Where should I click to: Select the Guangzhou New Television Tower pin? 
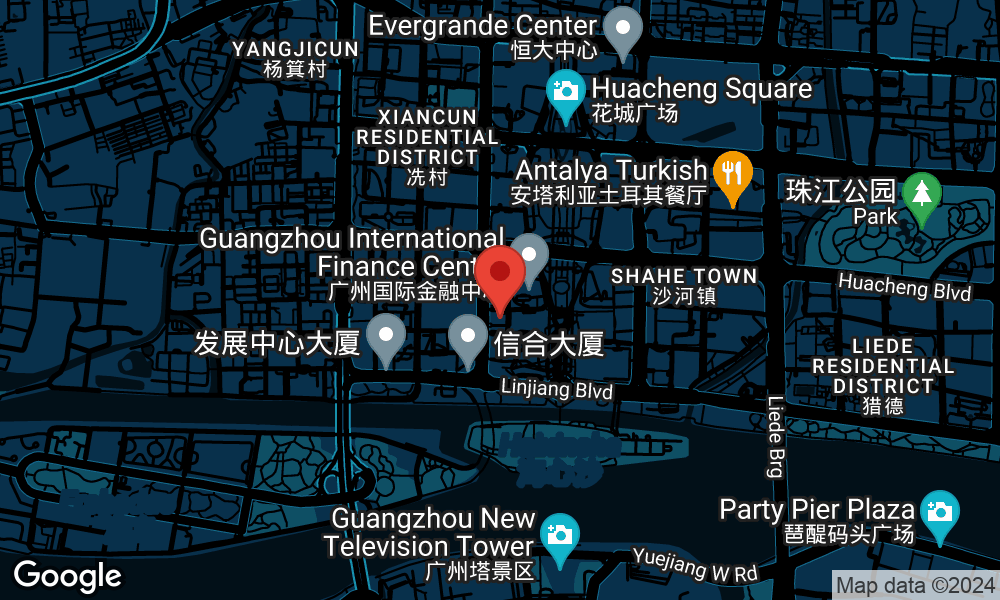559,535
